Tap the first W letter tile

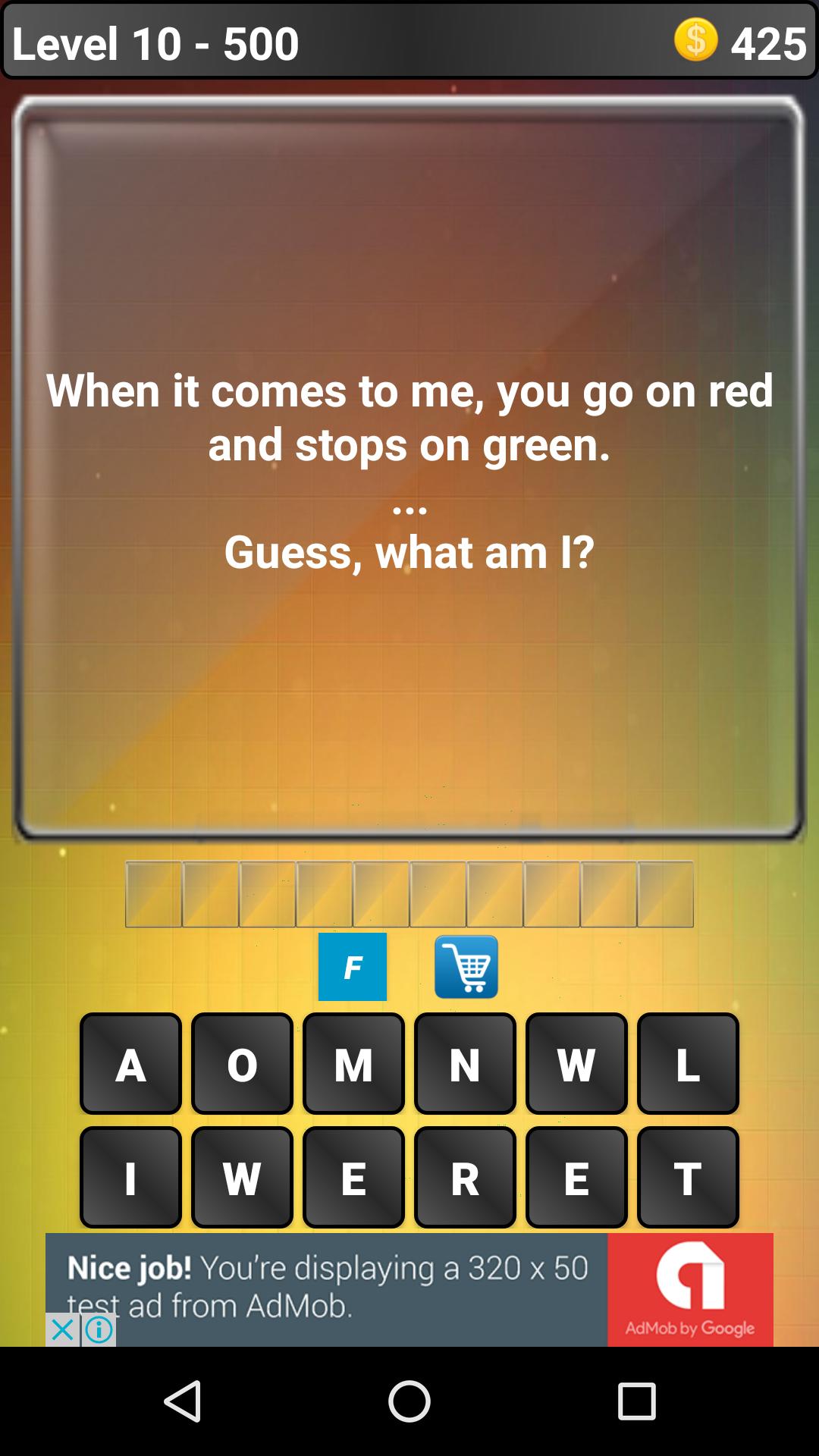coord(576,1065)
